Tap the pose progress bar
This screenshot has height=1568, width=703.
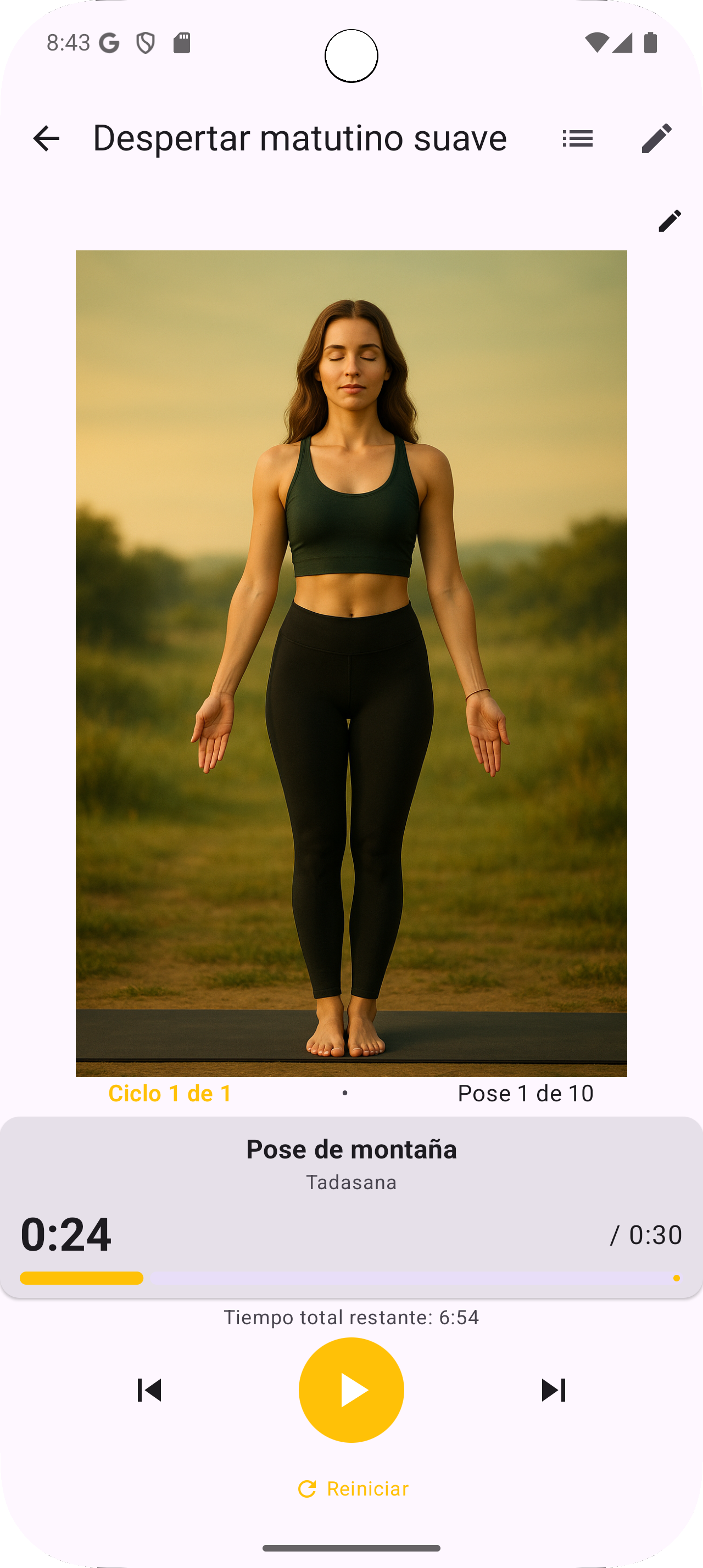352,1277
